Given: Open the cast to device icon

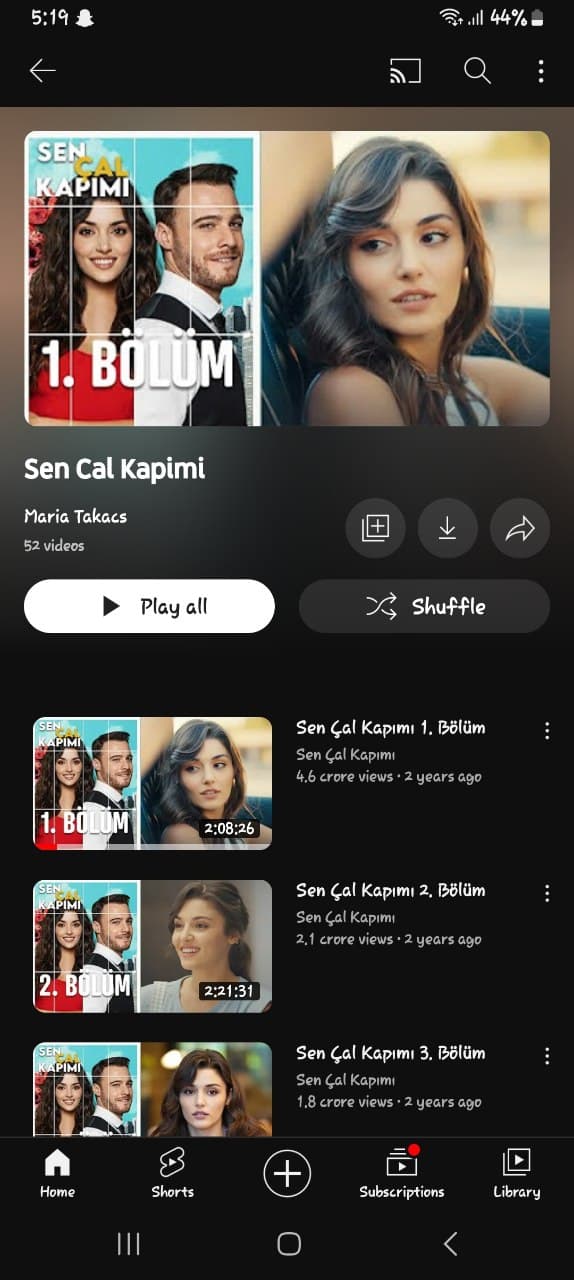Looking at the screenshot, I should [x=405, y=71].
